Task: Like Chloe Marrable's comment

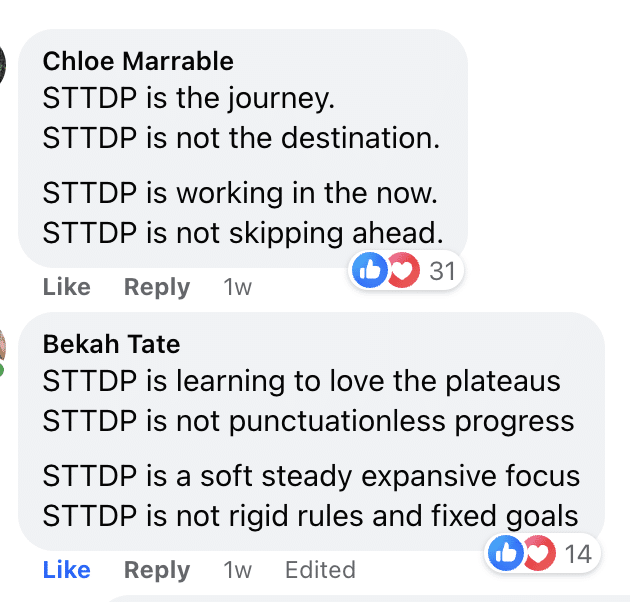Action: coord(66,287)
